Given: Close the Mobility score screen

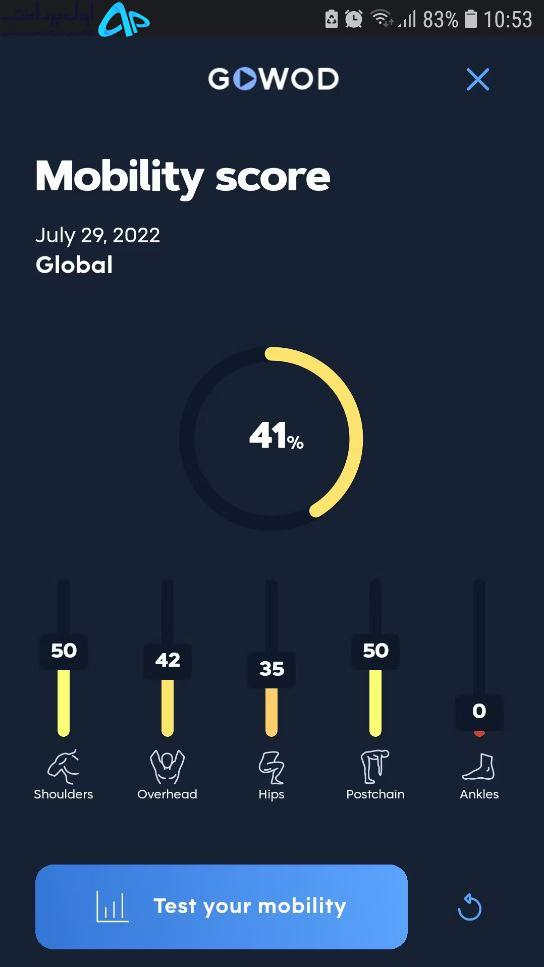Looking at the screenshot, I should 478,80.
